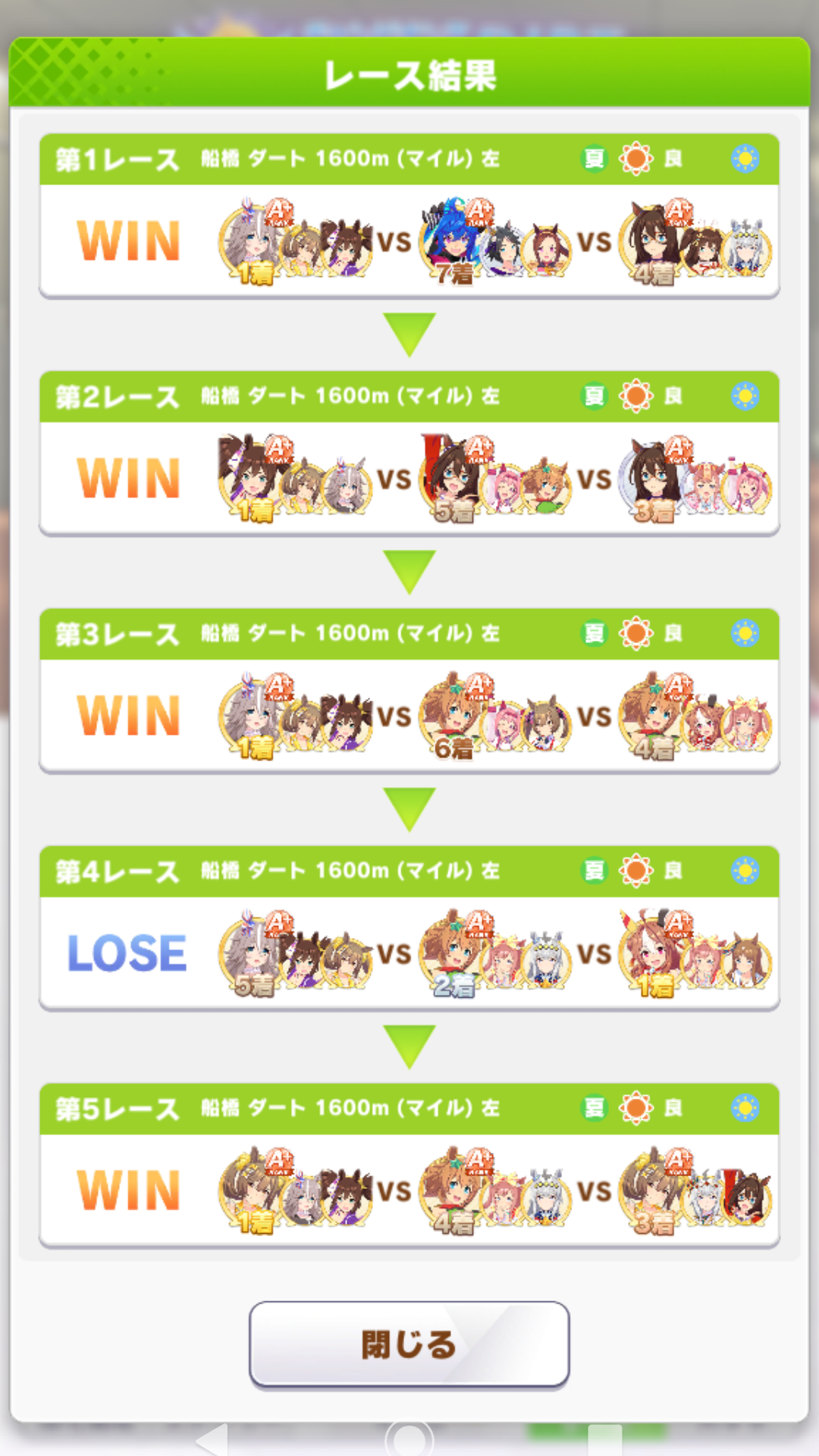Open the 第1レース result row
Viewport: 819px width, 1456px height.
tap(409, 240)
